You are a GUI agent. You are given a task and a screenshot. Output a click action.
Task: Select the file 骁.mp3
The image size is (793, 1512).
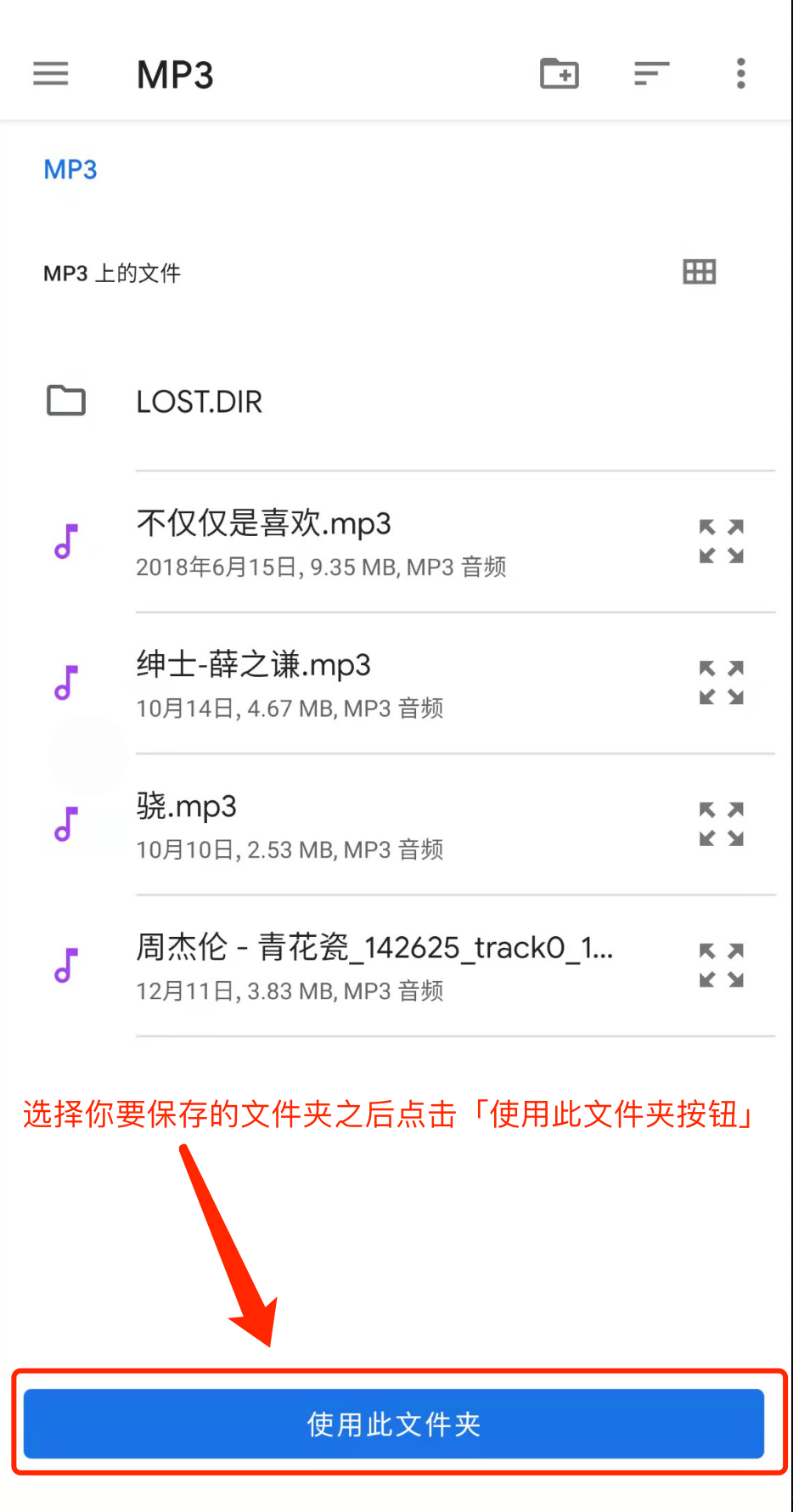coord(340,824)
